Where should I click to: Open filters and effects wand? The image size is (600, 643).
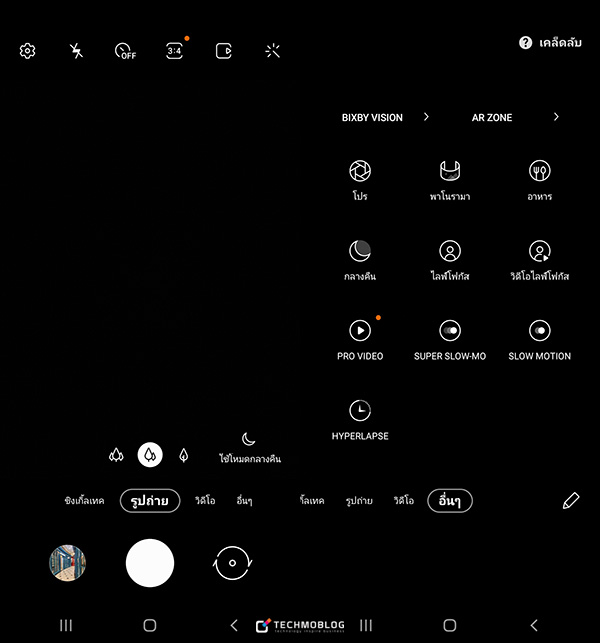tap(272, 51)
